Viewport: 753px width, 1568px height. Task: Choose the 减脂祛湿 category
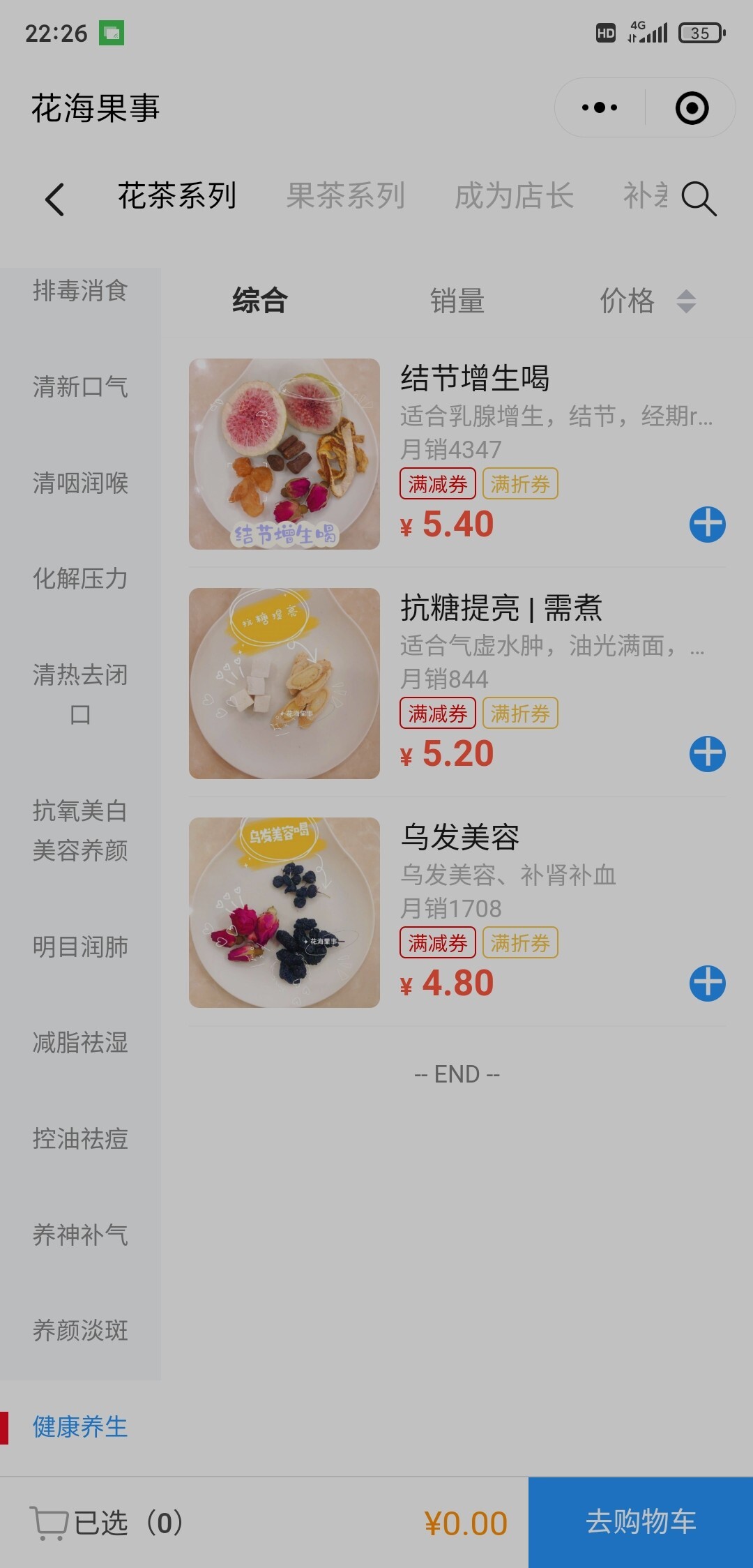pos(80,1043)
